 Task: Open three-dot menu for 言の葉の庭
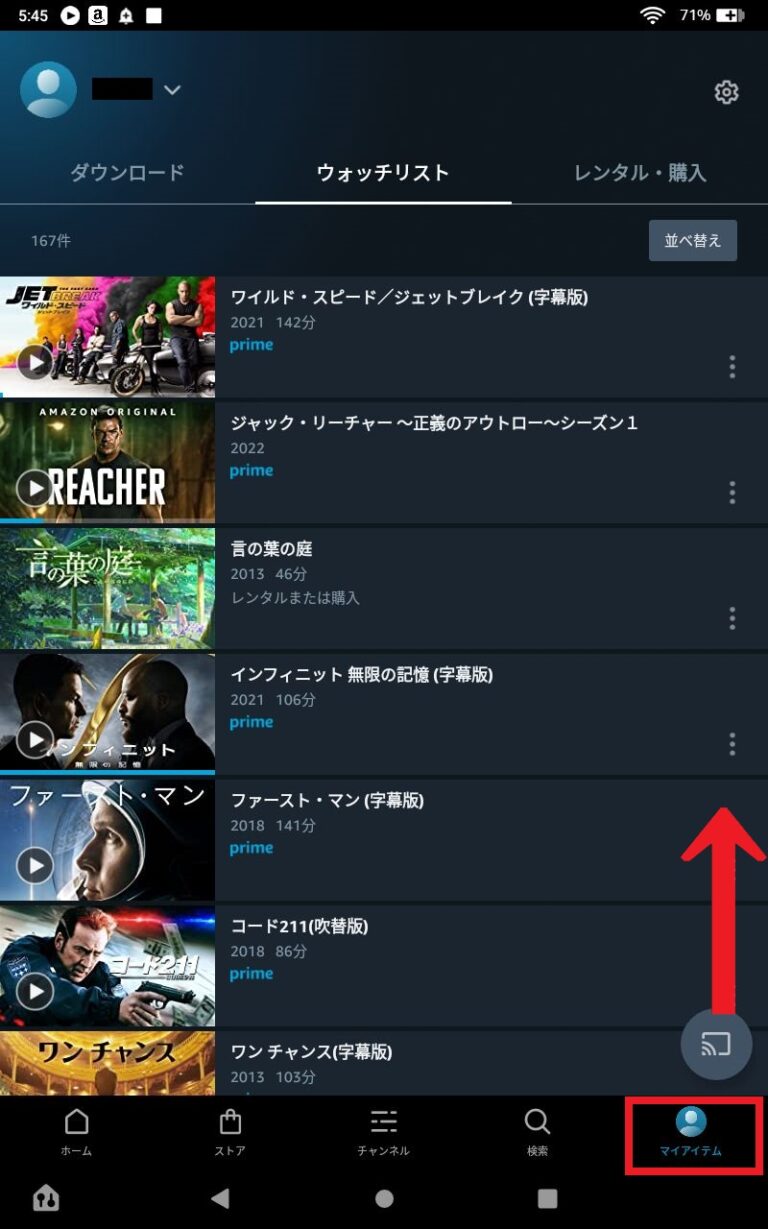pyautogui.click(x=732, y=618)
